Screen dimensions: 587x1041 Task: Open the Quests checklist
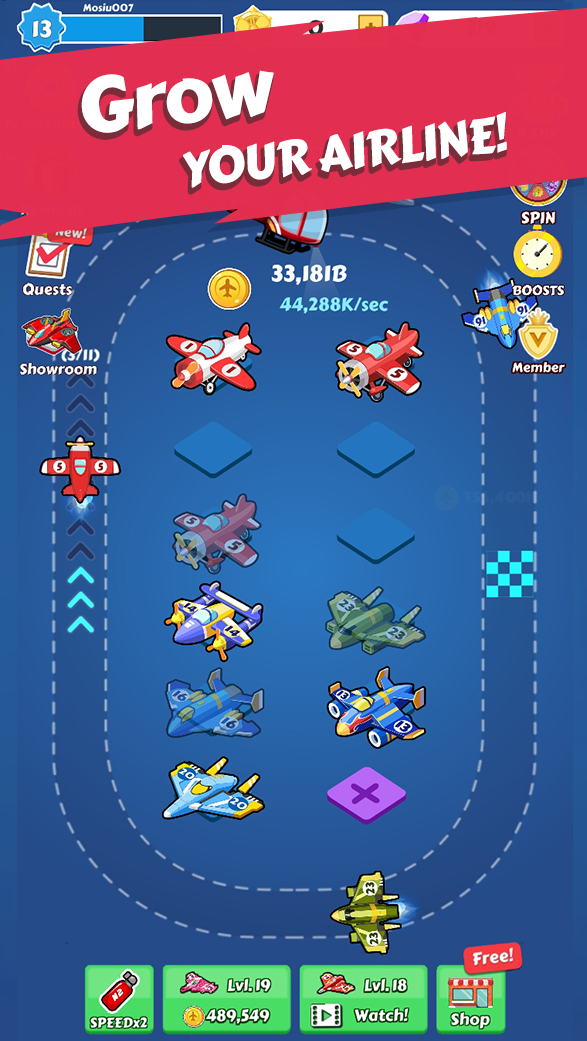(48, 262)
